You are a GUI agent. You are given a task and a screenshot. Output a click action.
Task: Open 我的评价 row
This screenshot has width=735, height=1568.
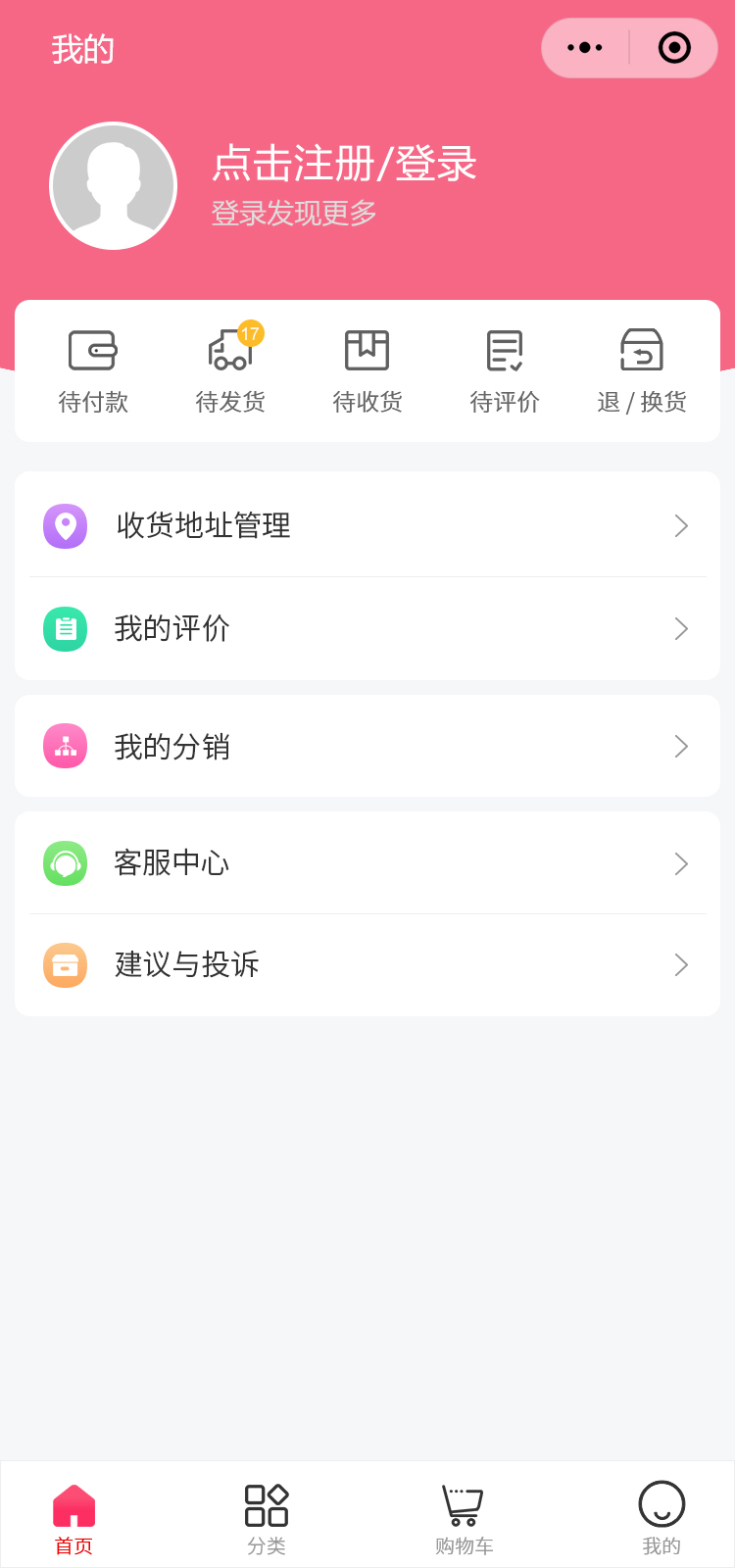(367, 628)
